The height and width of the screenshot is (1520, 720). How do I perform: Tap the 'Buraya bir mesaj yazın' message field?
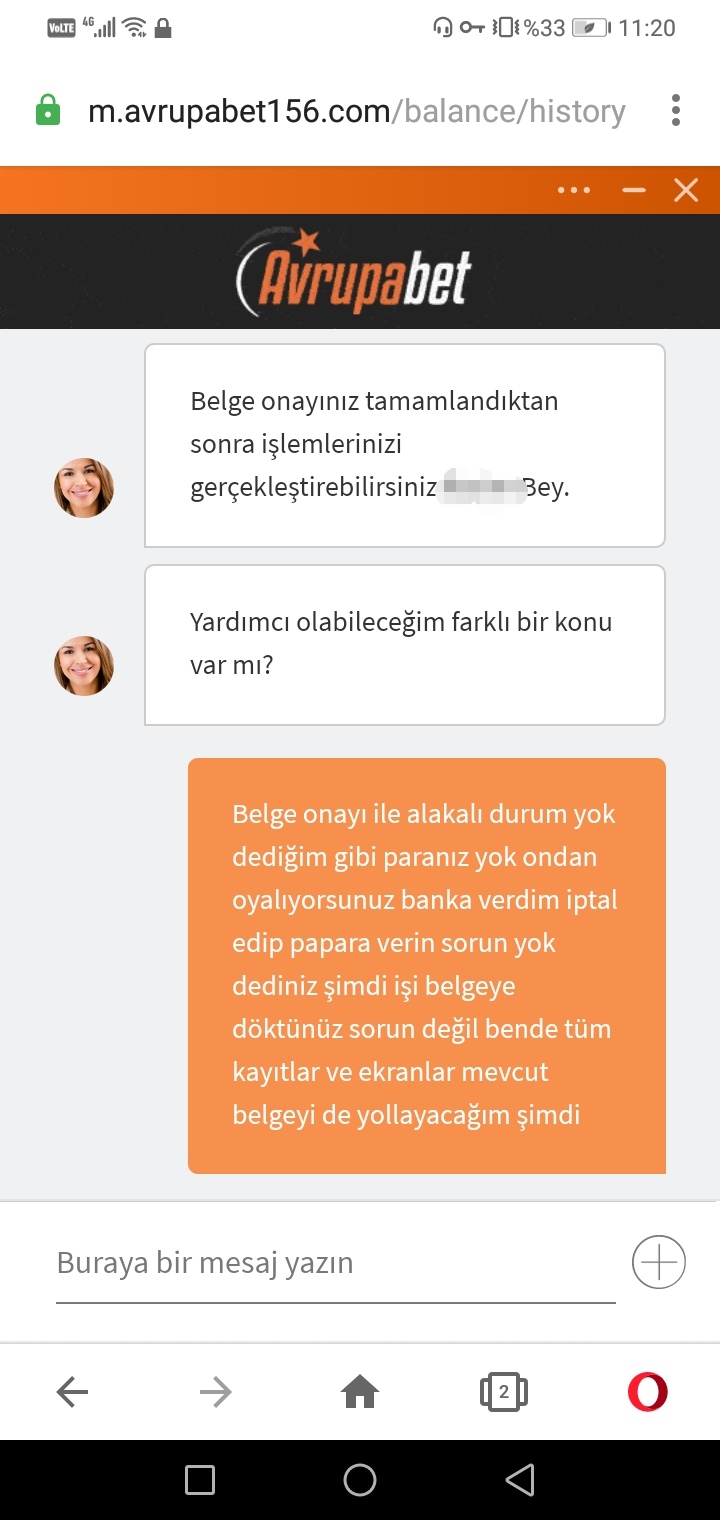click(x=335, y=1263)
